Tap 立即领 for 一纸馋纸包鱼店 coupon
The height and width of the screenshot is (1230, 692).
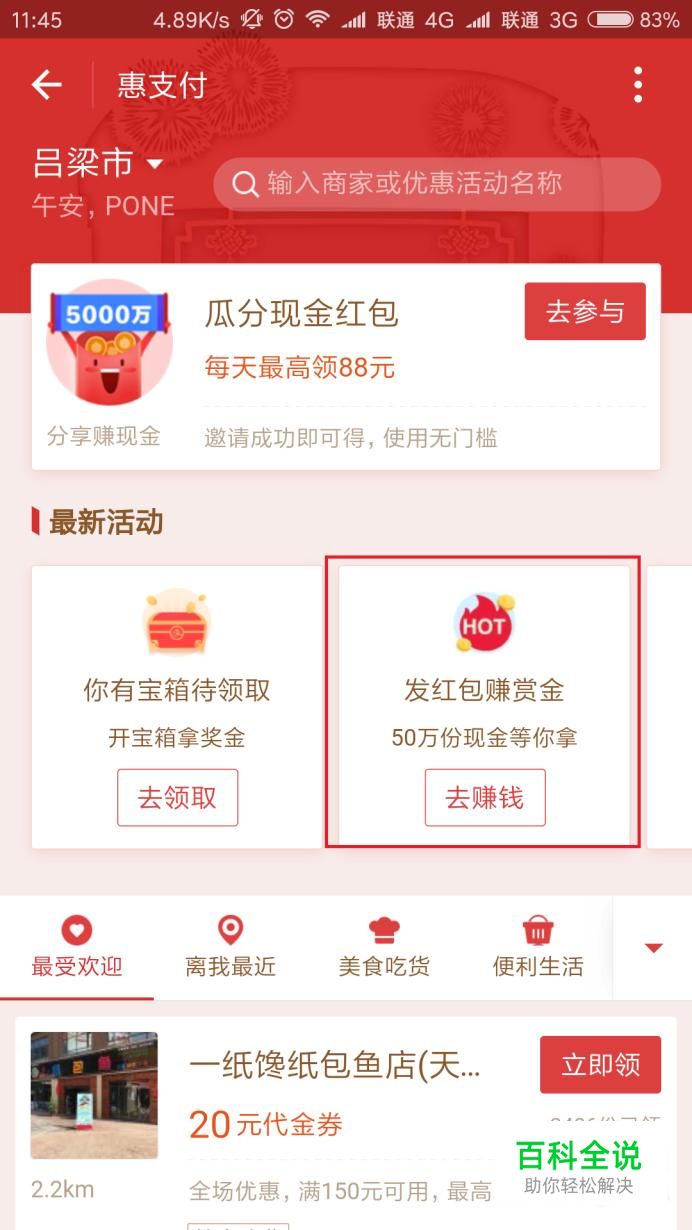(600, 1064)
